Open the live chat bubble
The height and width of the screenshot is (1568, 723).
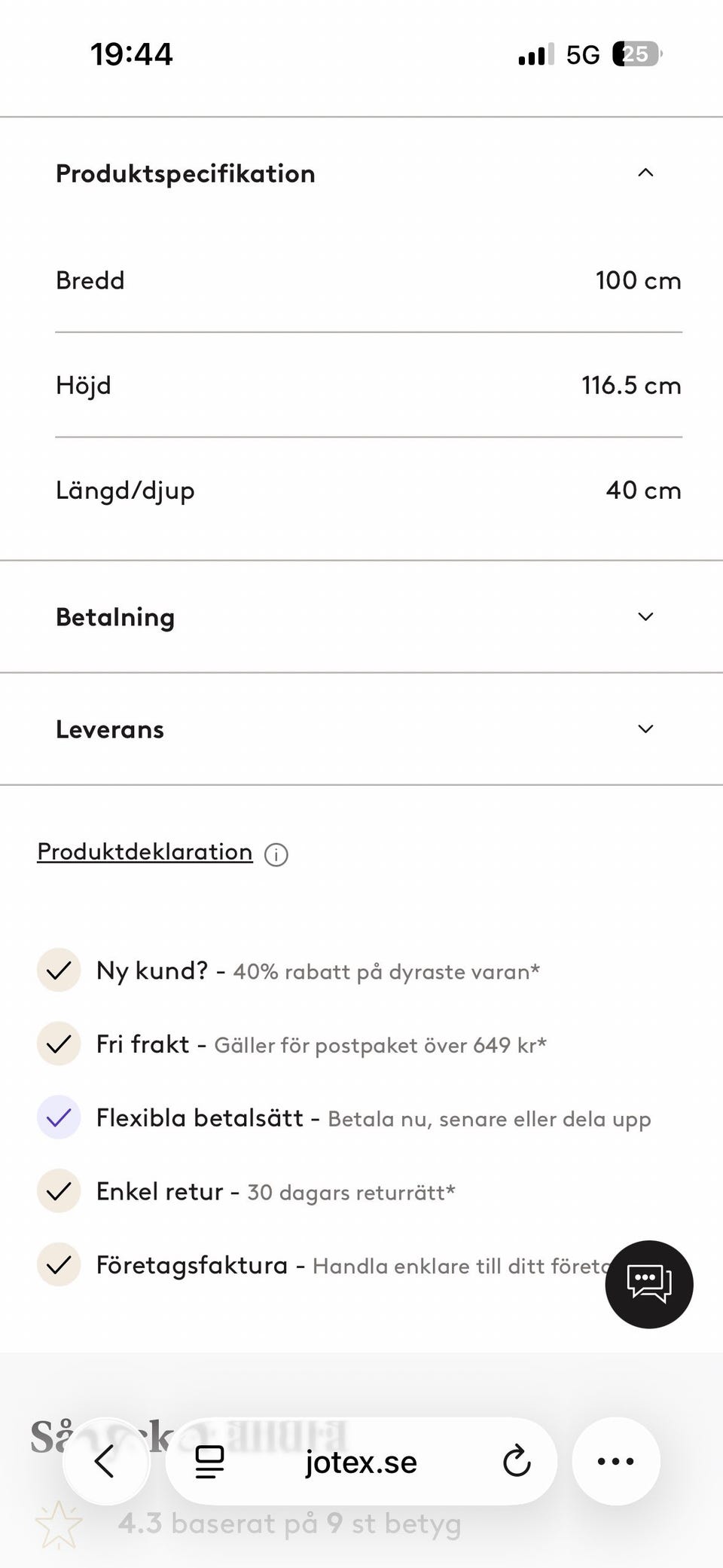coord(649,1284)
